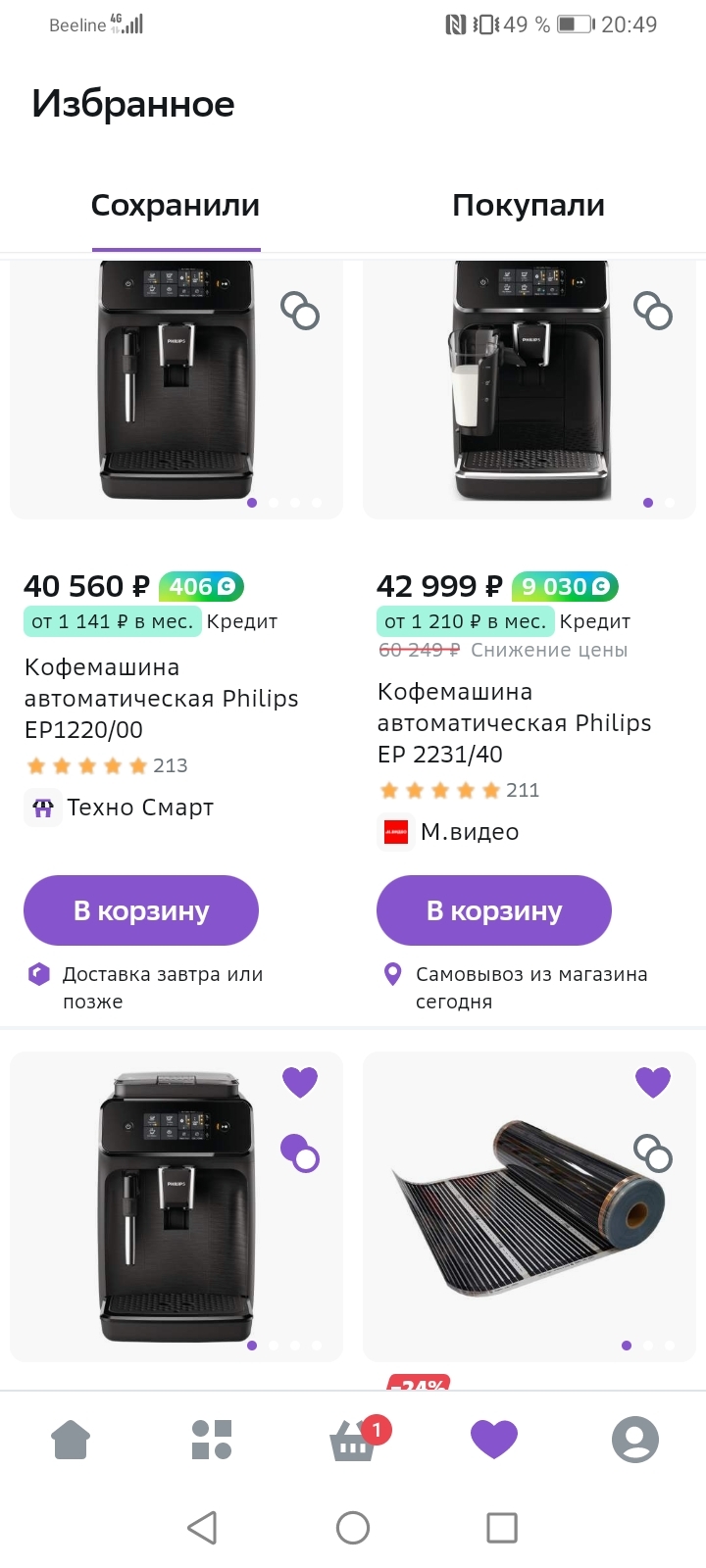Viewport: 706px width, 1568px height.
Task: Add Philips EP1220/00 to cart
Action: [x=141, y=910]
